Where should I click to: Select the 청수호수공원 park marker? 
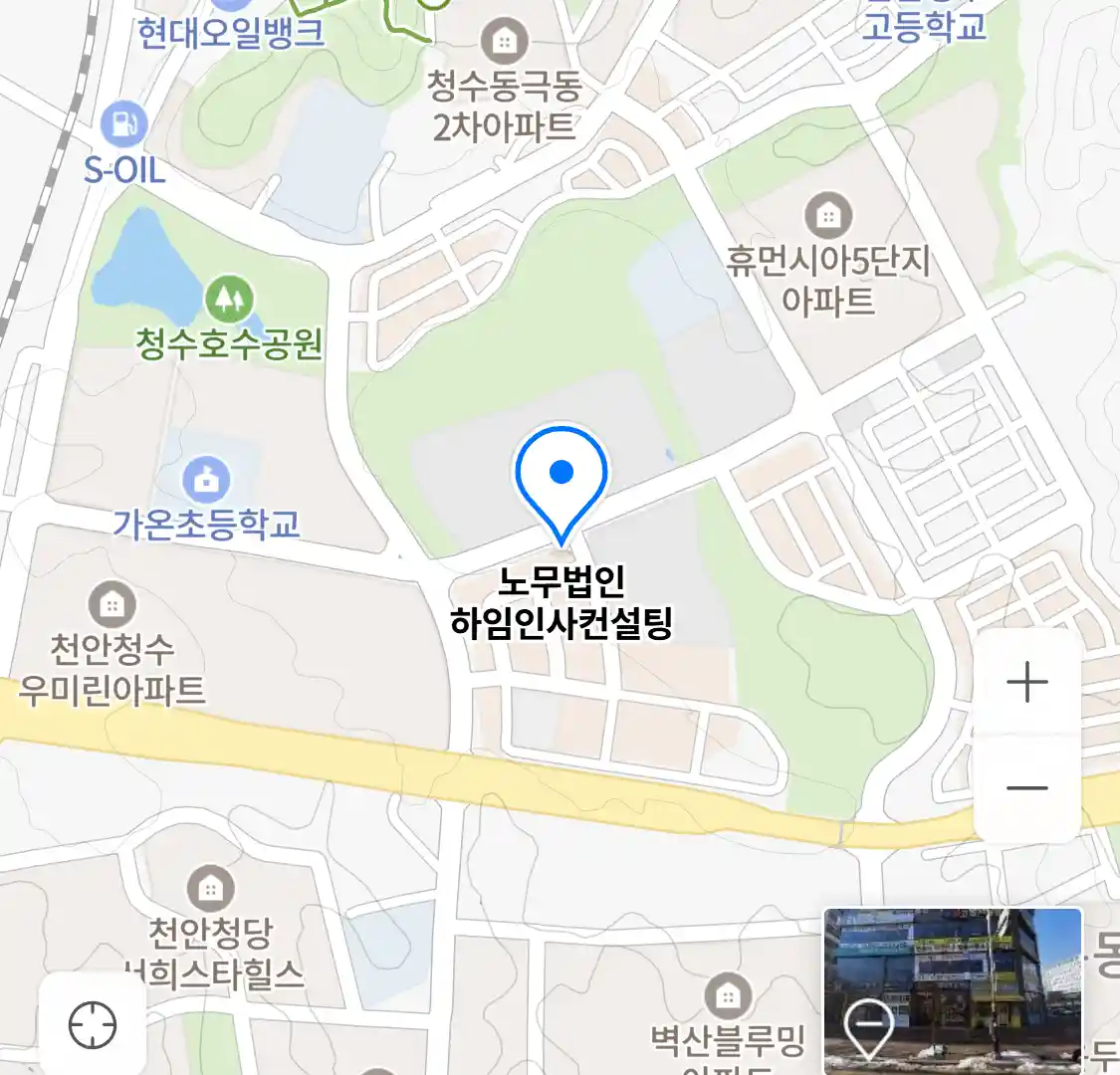click(229, 298)
